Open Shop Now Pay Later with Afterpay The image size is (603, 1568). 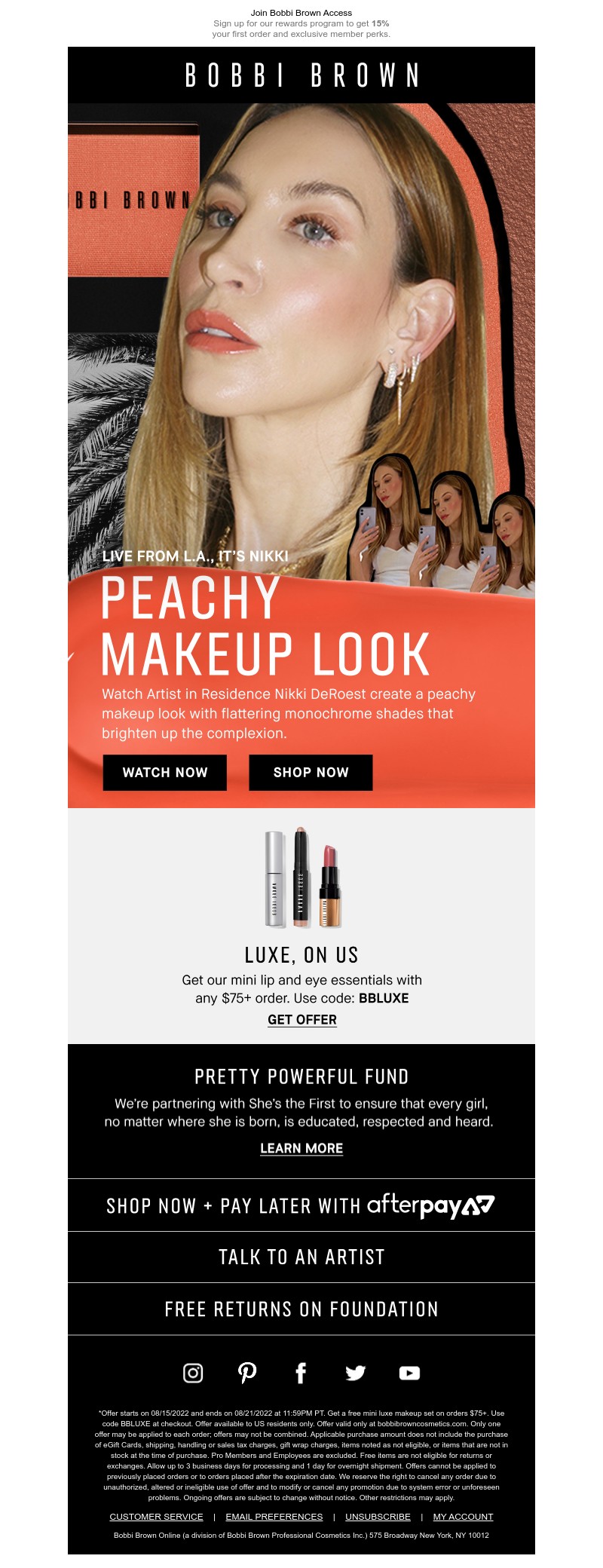click(x=301, y=1205)
